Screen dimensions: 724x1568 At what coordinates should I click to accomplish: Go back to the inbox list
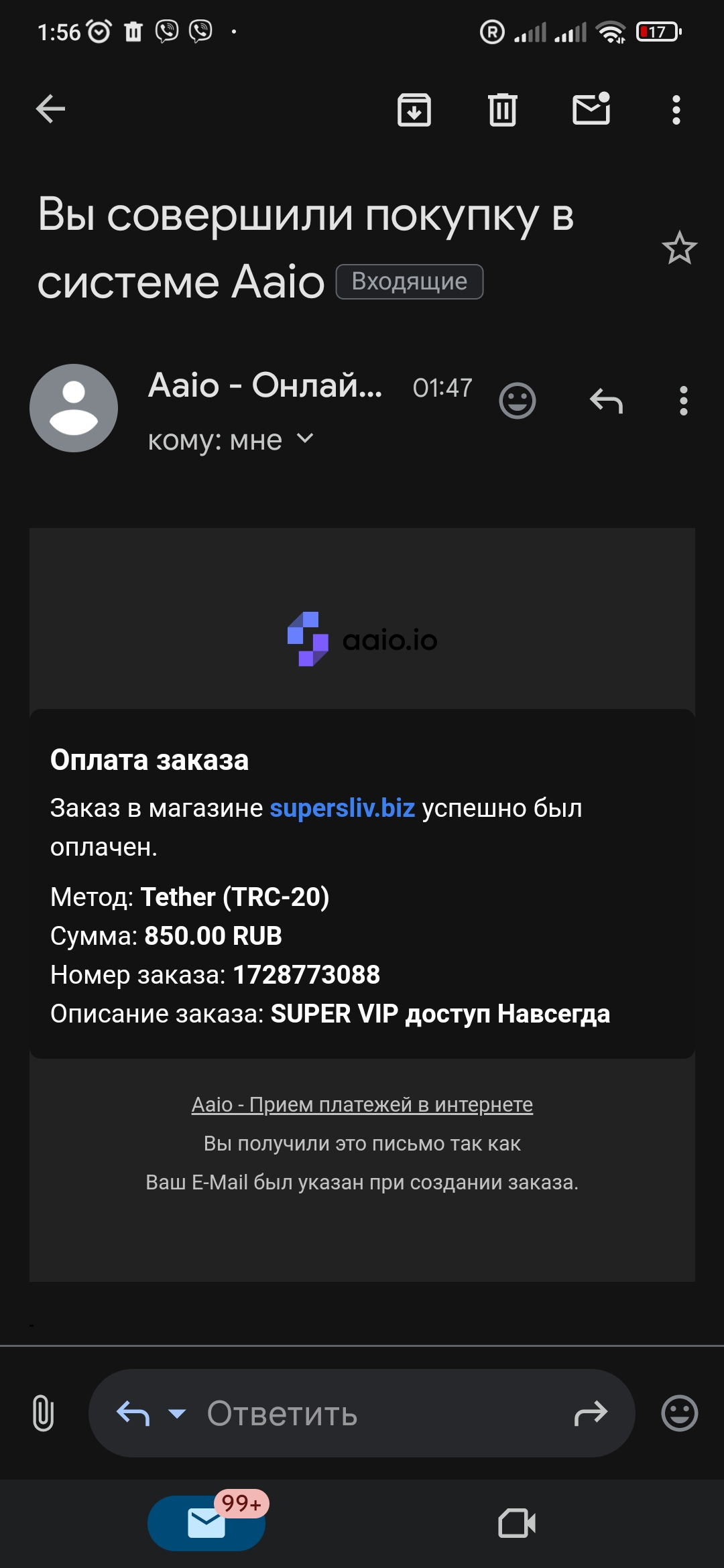(50, 109)
